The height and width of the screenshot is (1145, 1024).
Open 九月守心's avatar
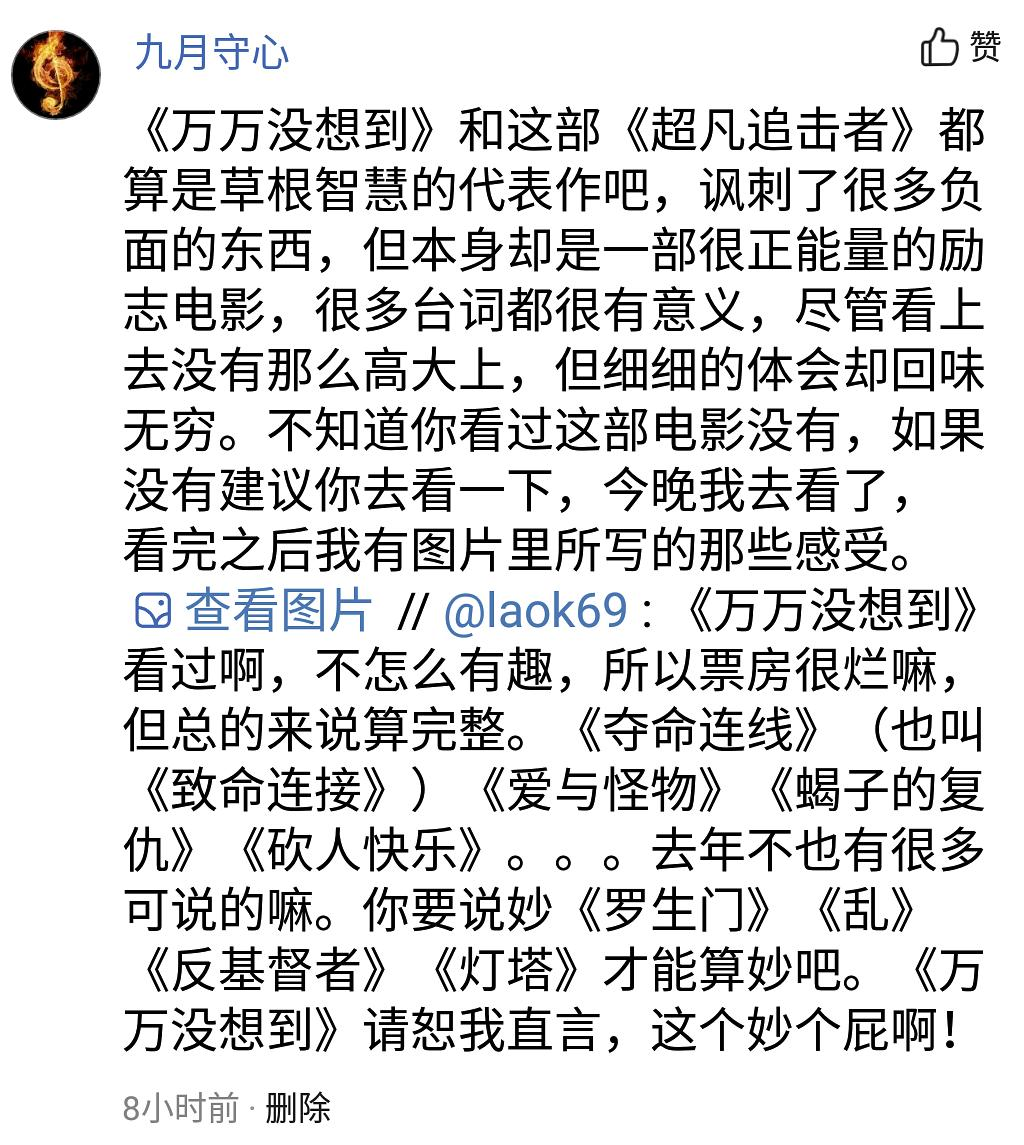click(55, 73)
